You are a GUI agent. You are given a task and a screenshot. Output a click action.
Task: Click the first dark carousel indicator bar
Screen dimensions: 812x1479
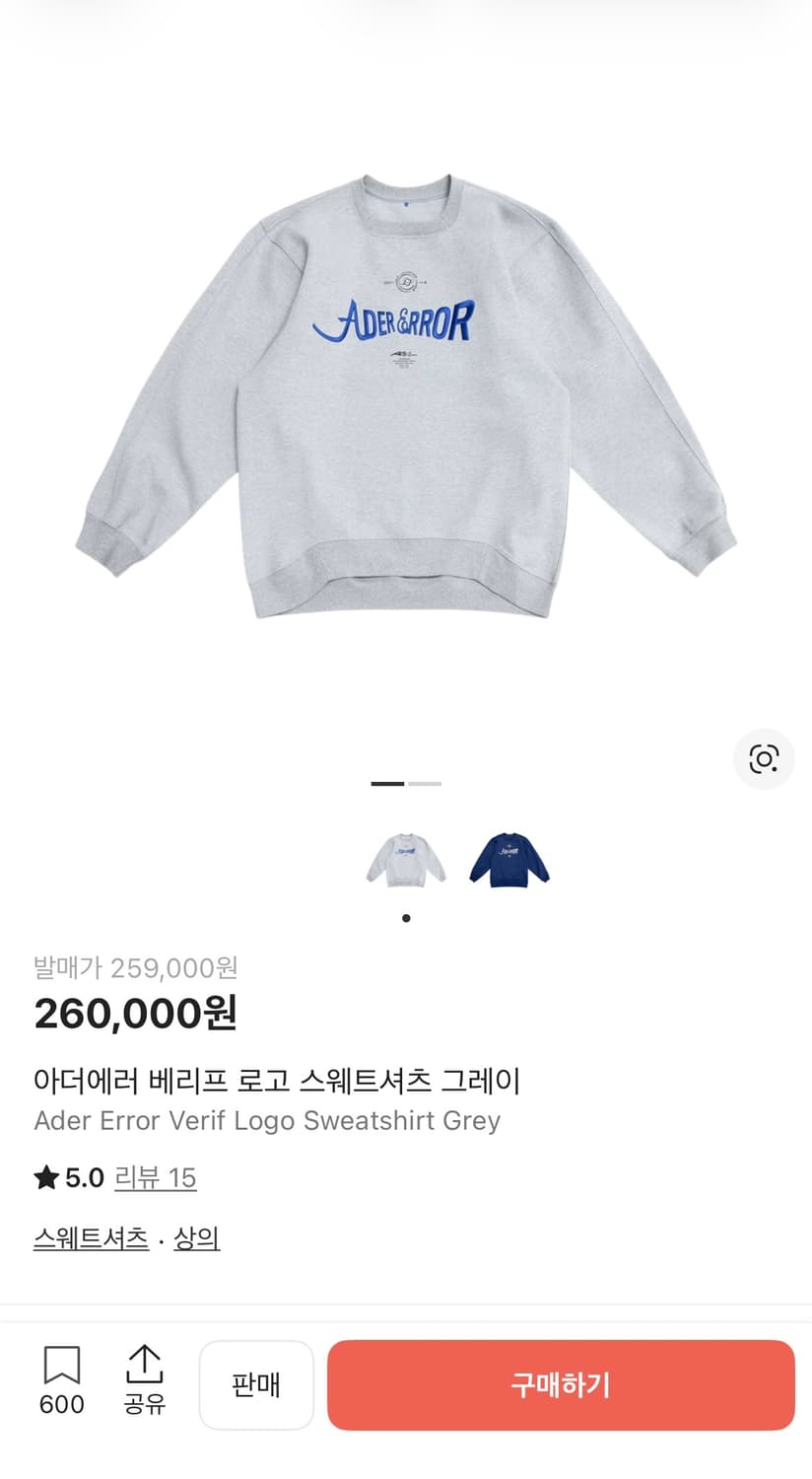point(386,783)
